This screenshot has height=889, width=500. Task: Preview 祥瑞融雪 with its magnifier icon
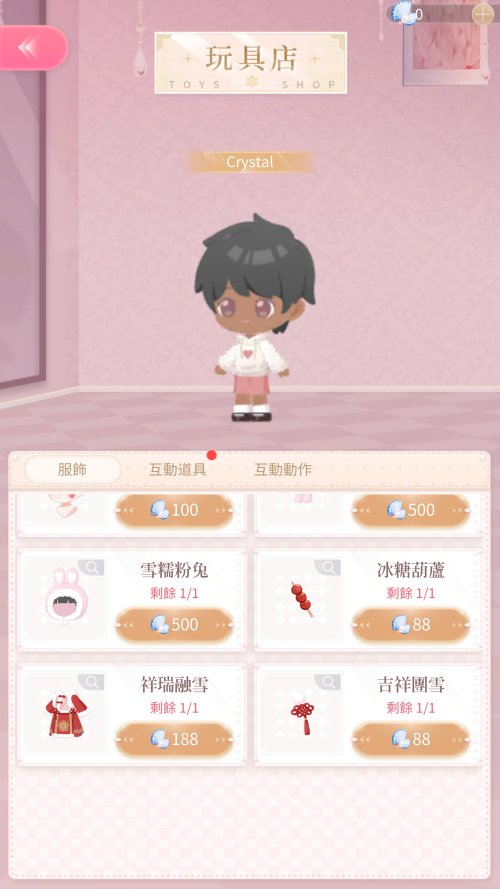(91, 681)
